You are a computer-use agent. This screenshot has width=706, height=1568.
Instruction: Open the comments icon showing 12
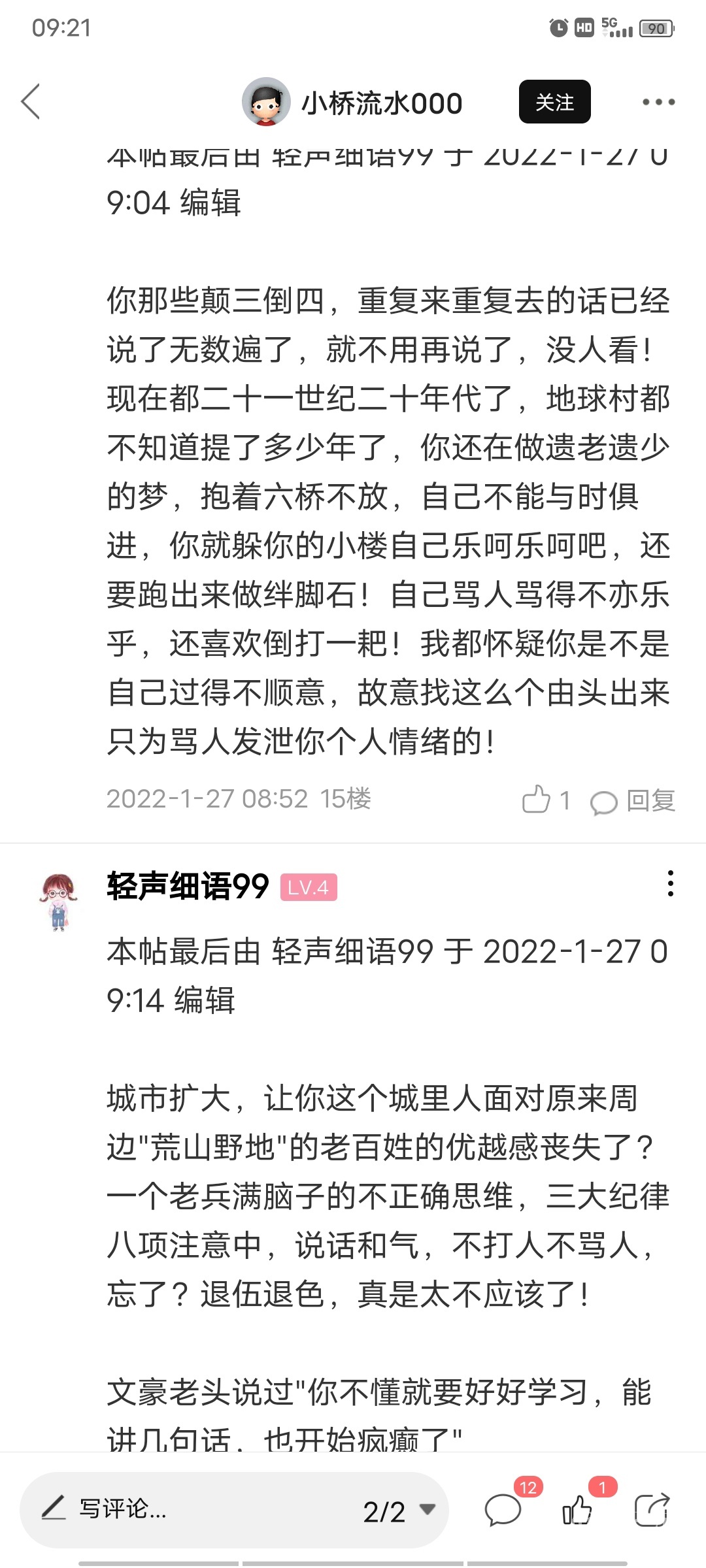(503, 1511)
